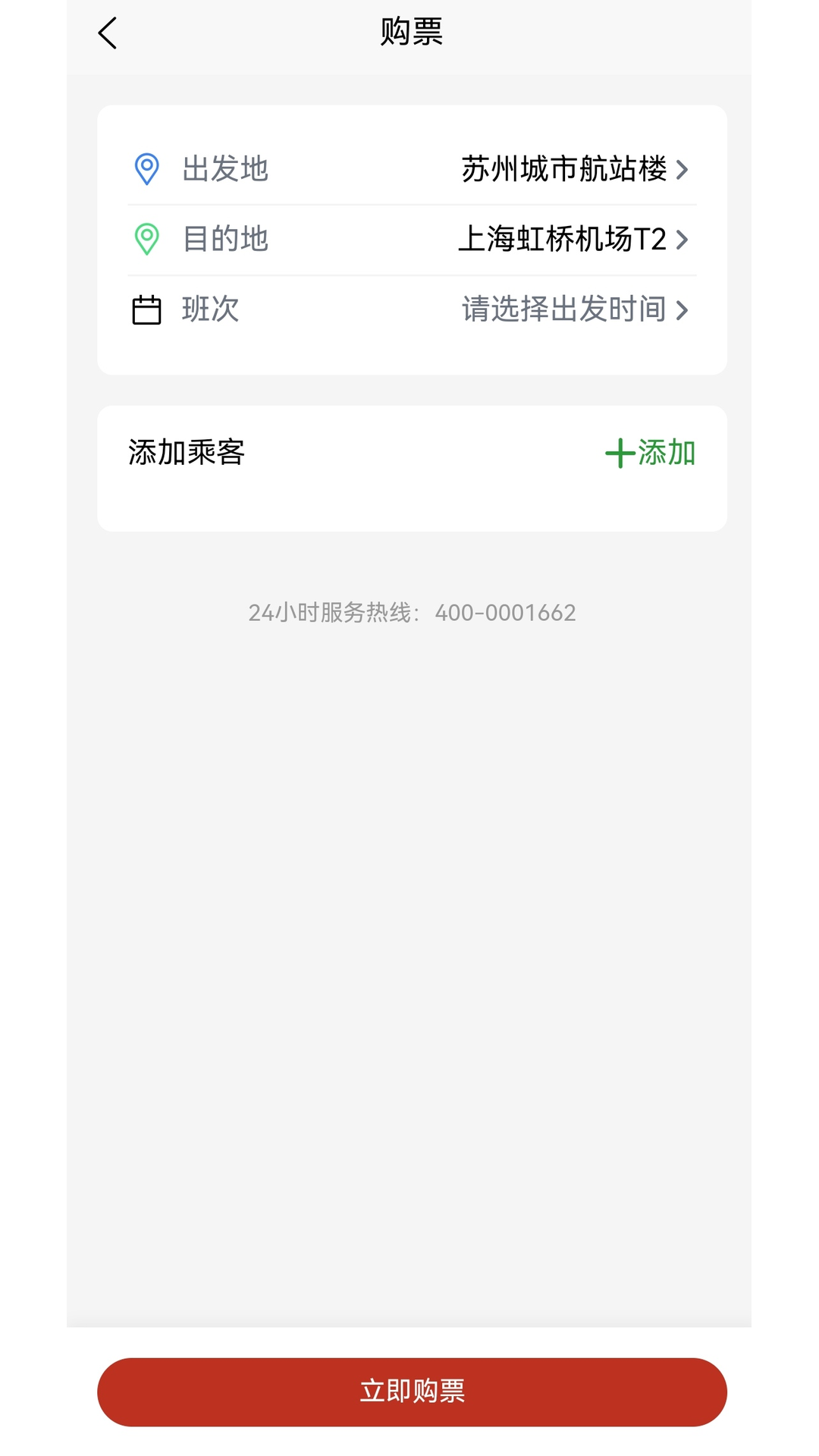Open departure selection via 苏州城市航站楼 chevron

pos(683,170)
